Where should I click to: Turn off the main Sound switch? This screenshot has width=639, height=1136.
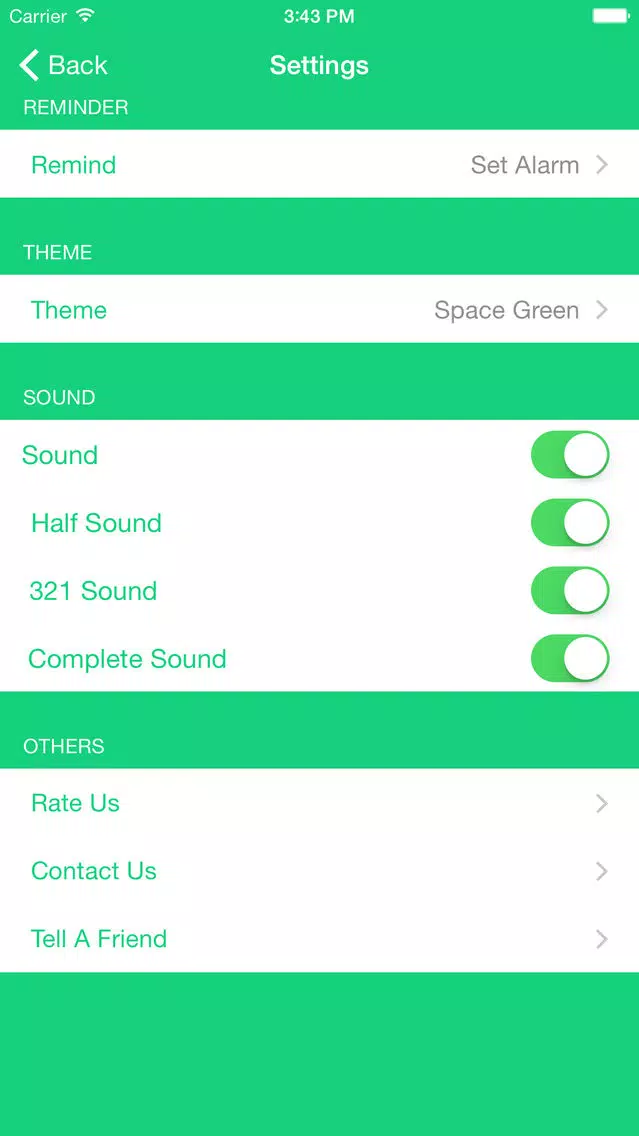pyautogui.click(x=569, y=456)
